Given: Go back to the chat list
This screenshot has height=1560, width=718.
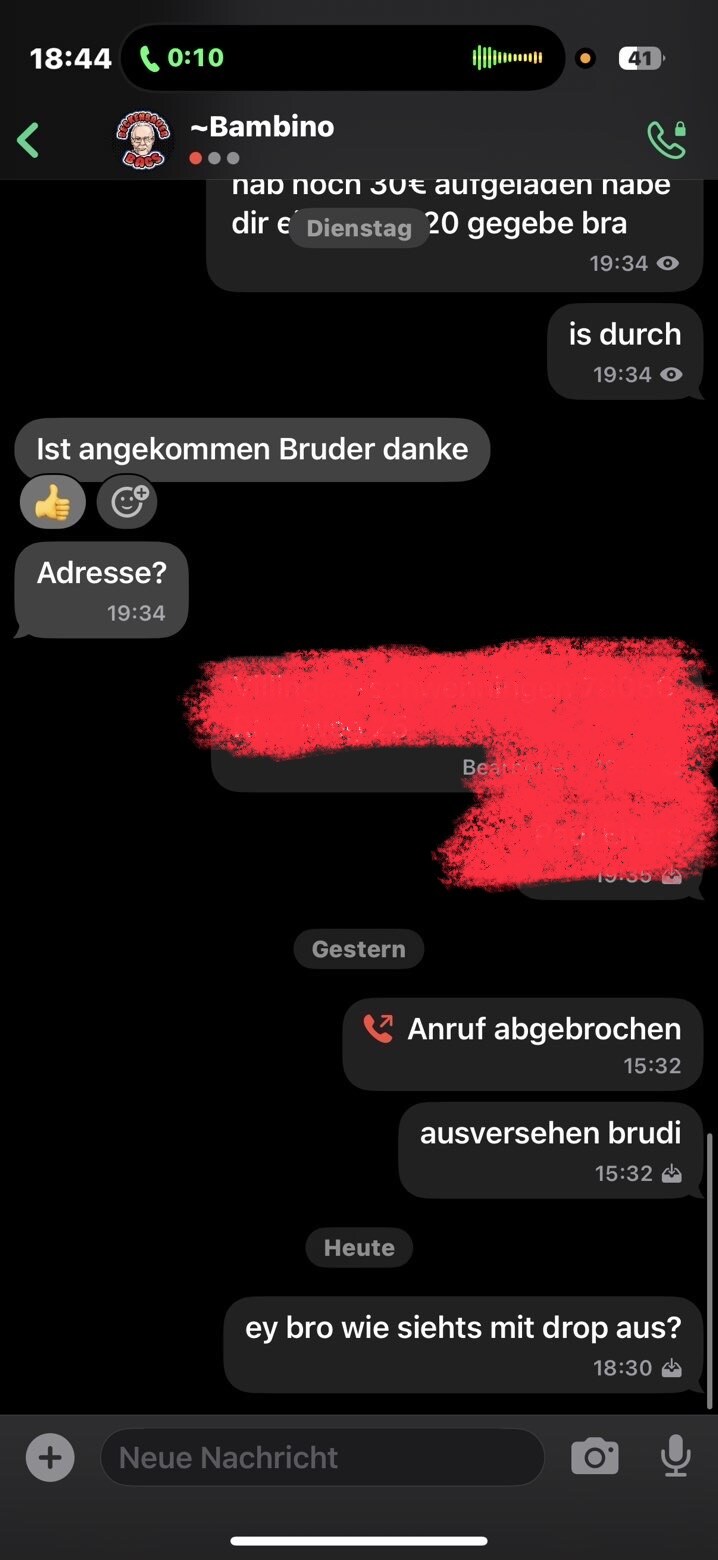Looking at the screenshot, I should pos(28,140).
